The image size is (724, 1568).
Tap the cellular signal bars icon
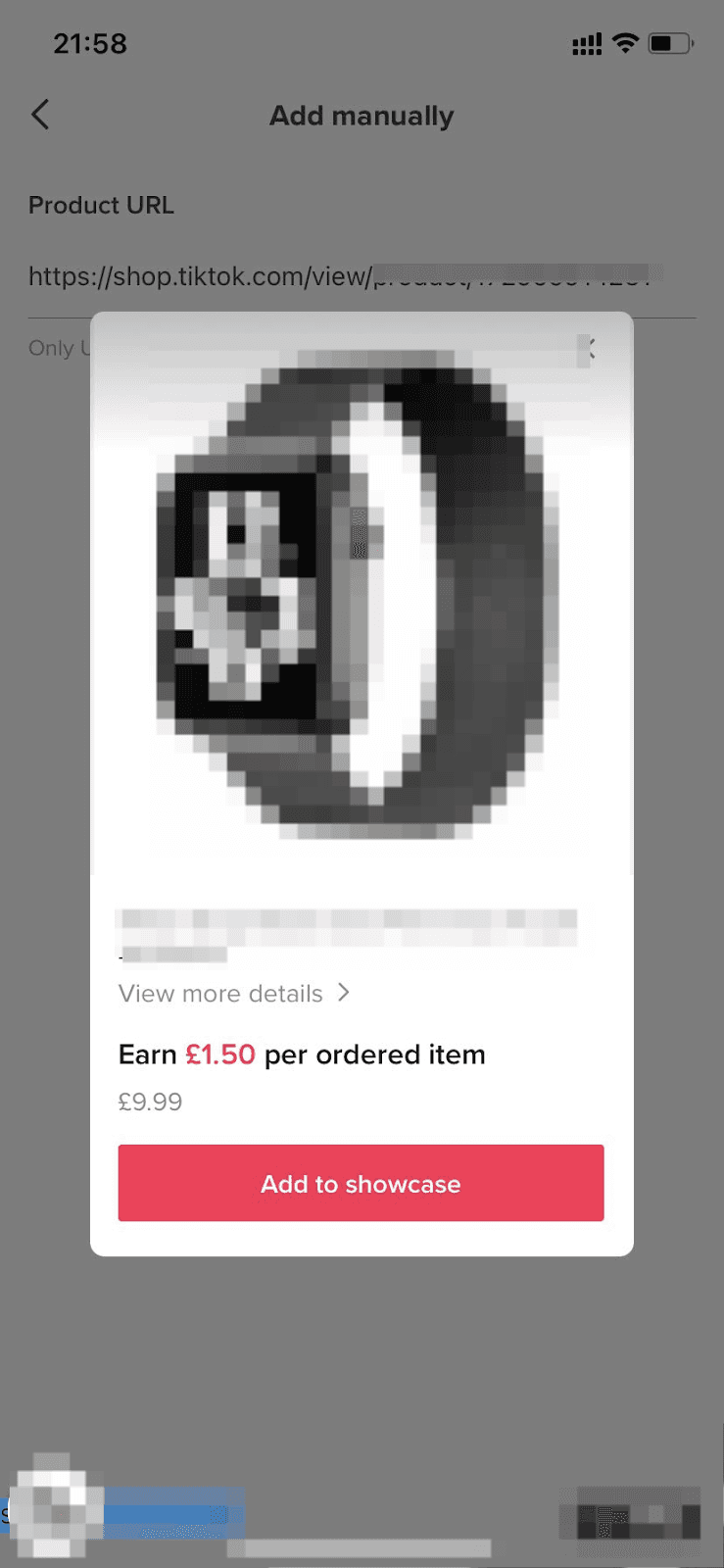coord(585,43)
